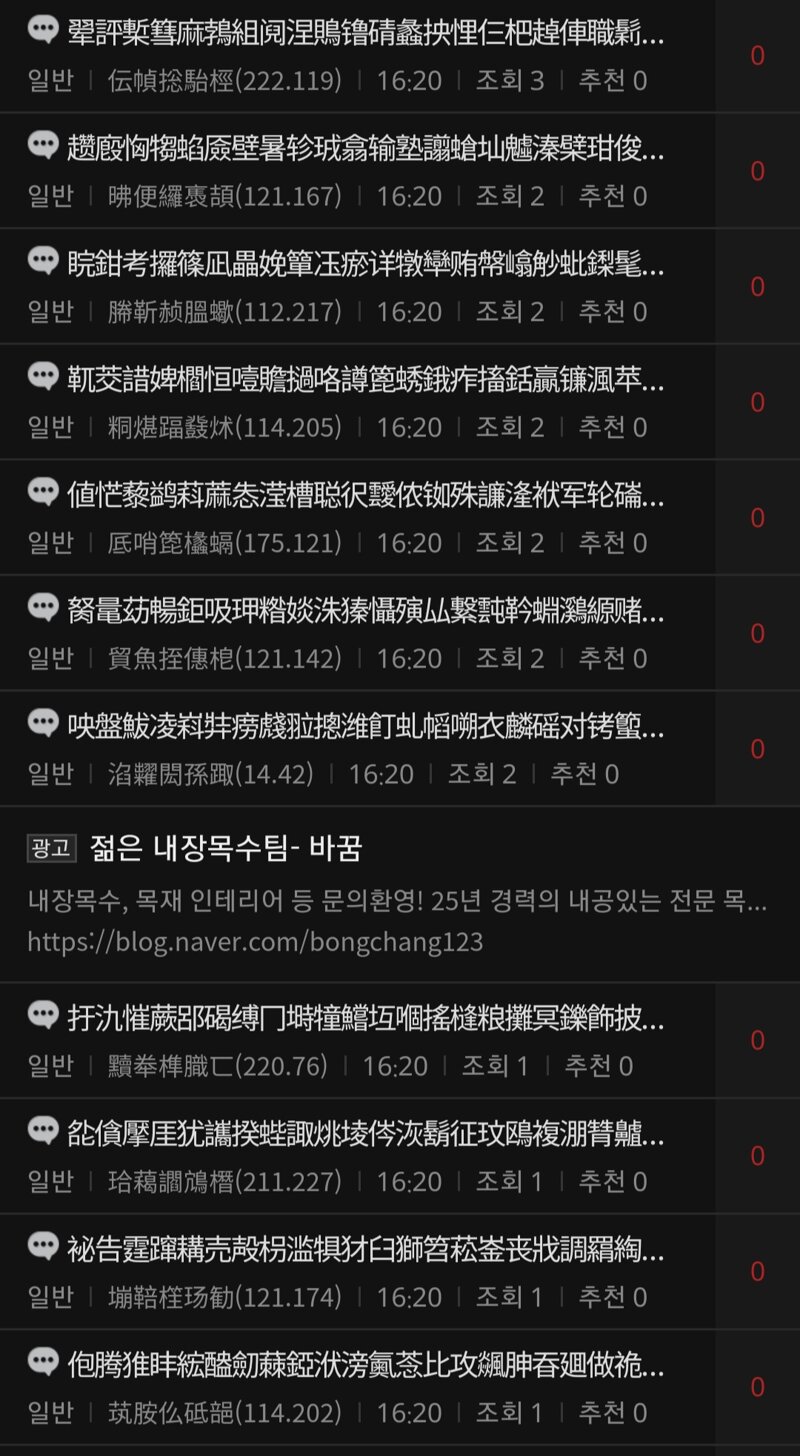View comments count box on (220.76) post
Screen dimensions: 800x1456
(x=757, y=1040)
